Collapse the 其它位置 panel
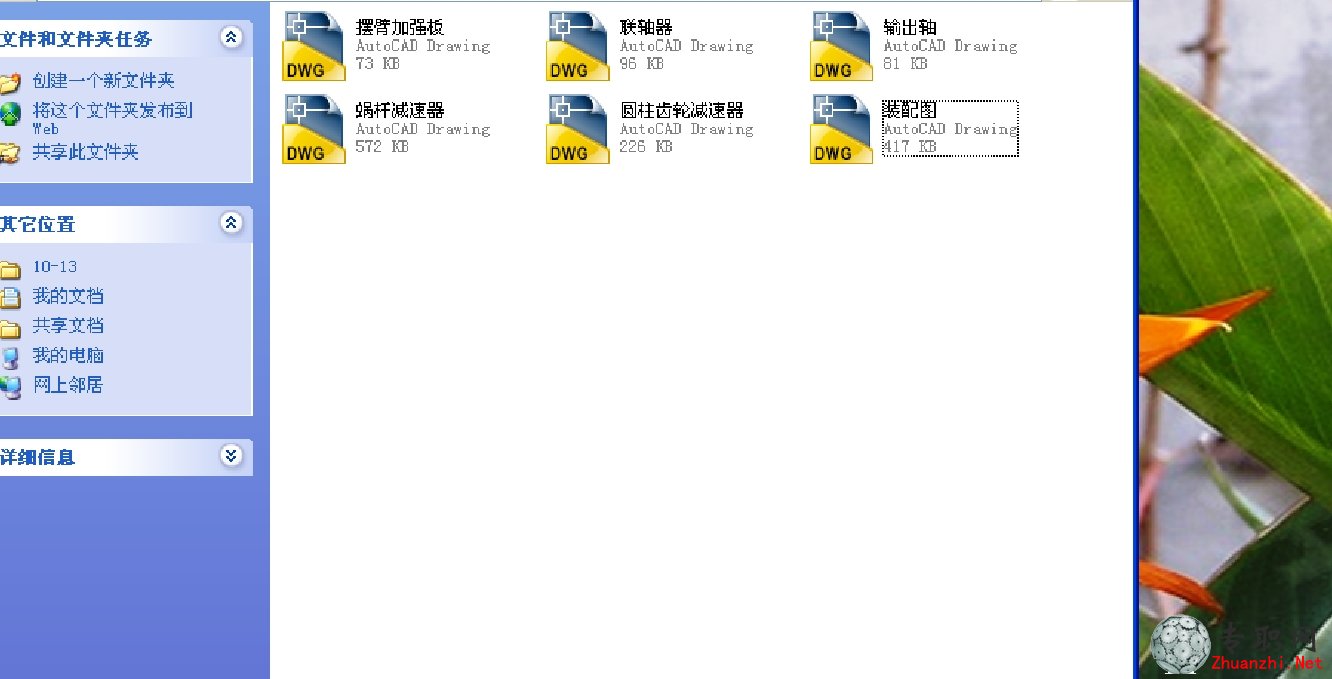 [231, 224]
